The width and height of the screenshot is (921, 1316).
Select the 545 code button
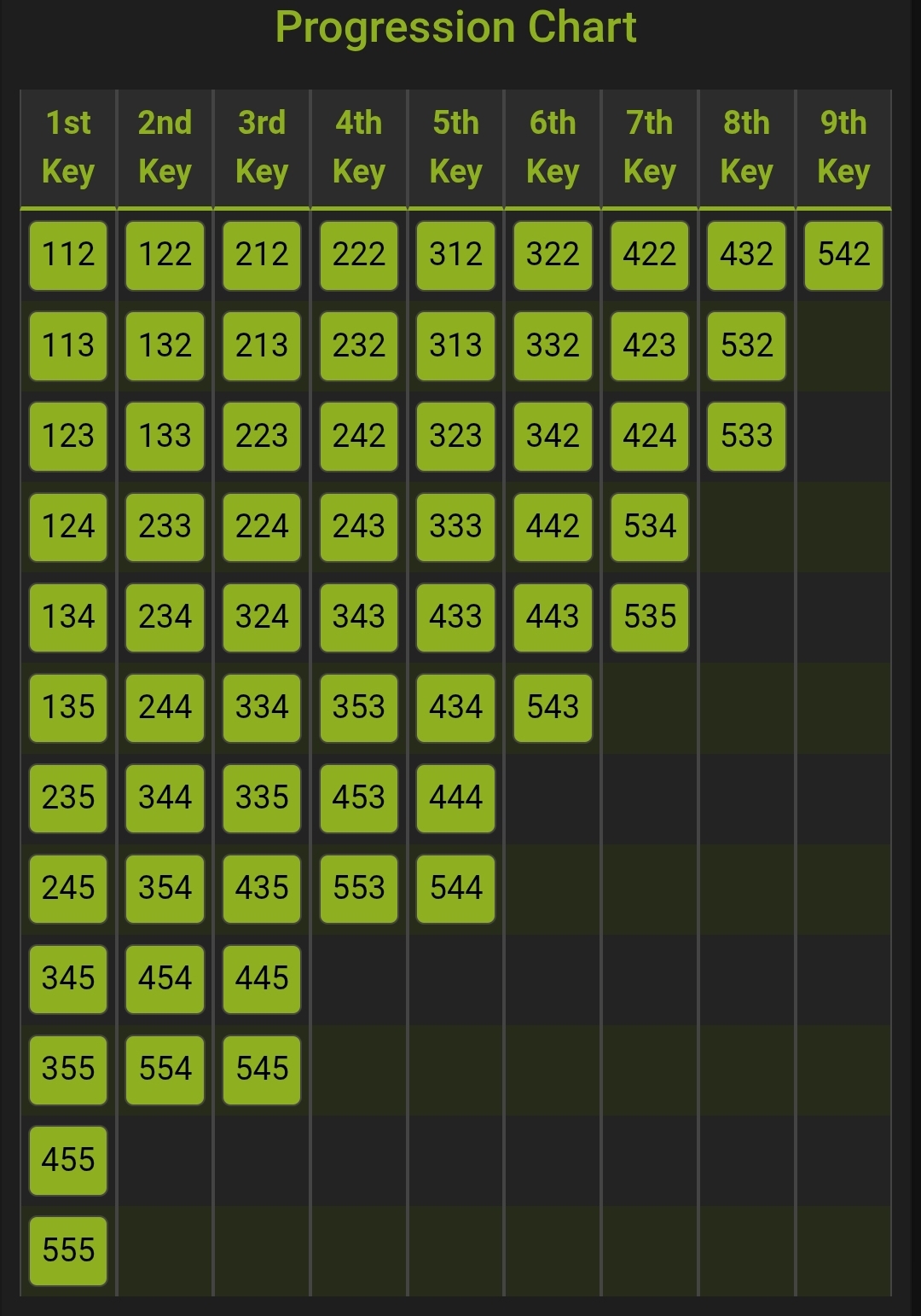pos(262,1069)
